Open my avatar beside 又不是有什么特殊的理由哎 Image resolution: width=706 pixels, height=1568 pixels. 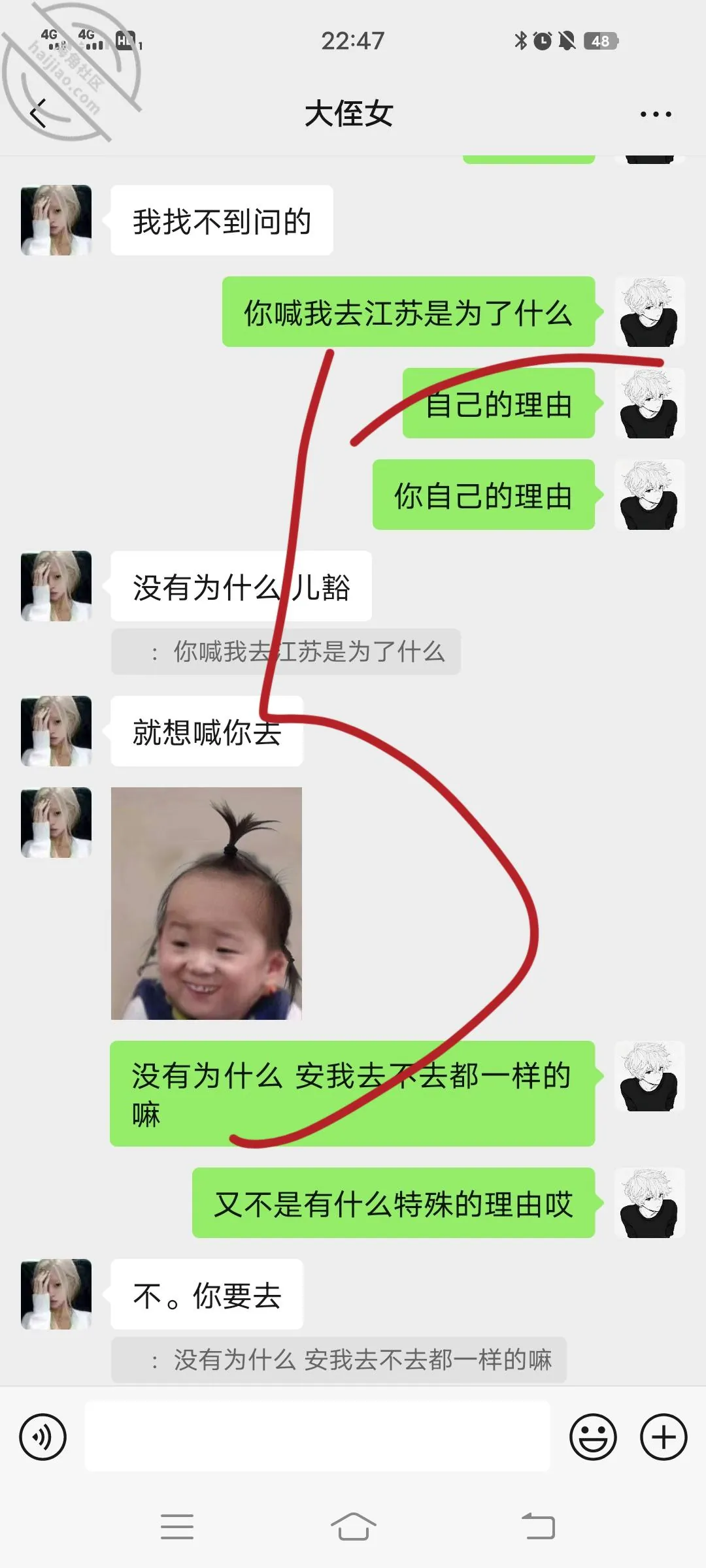(x=650, y=1203)
